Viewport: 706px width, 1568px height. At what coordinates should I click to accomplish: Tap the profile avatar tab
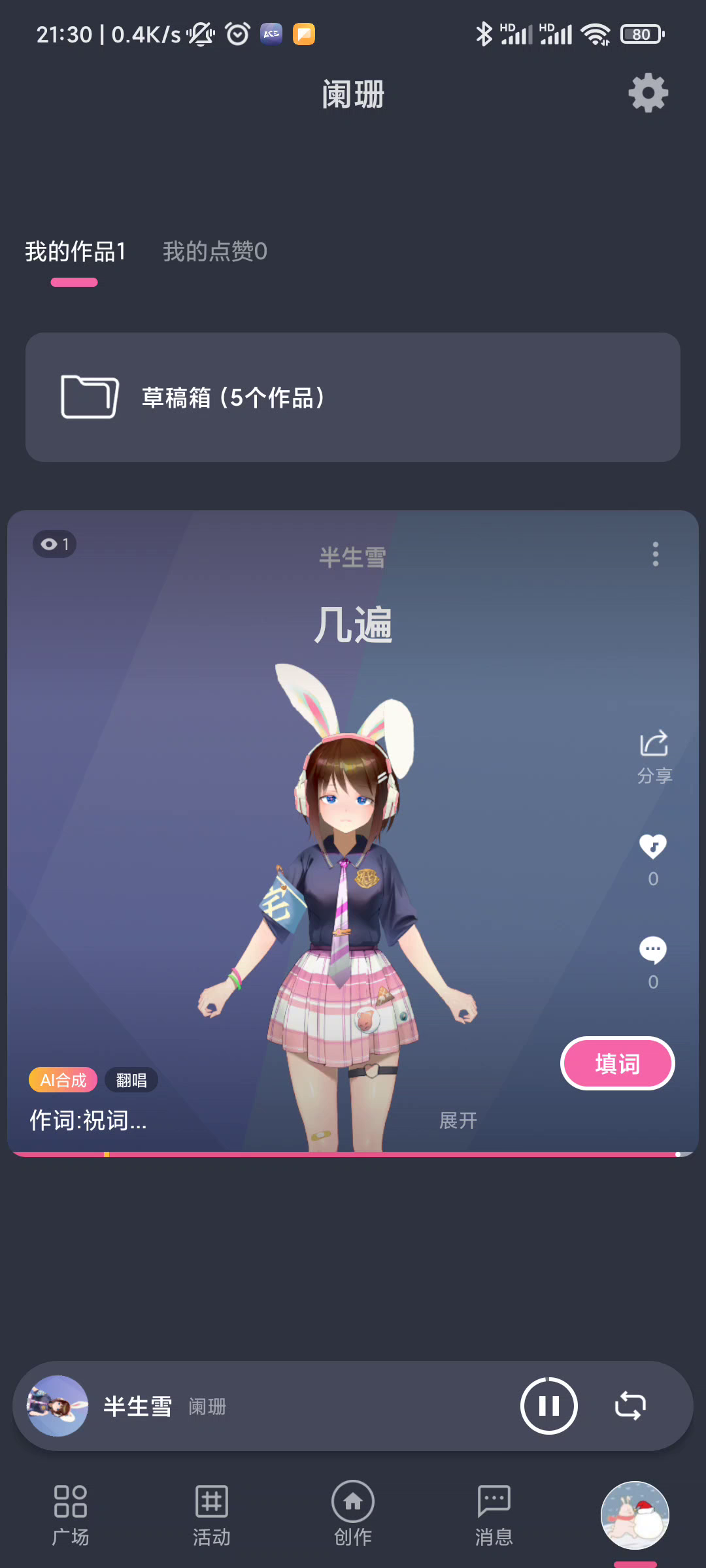635,1515
